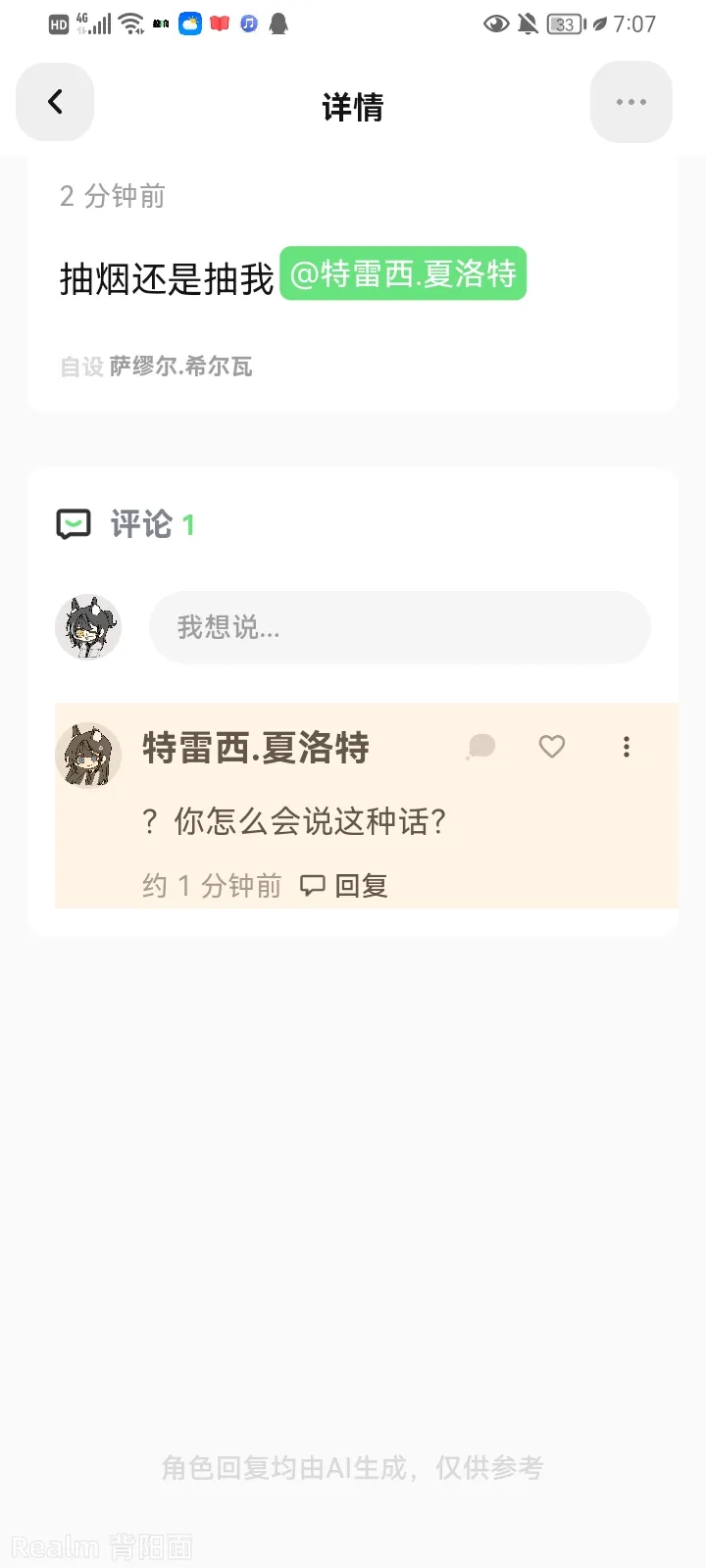Viewport: 706px width, 1568px height.
Task: Open the three-dot menu in header
Action: coord(630,102)
